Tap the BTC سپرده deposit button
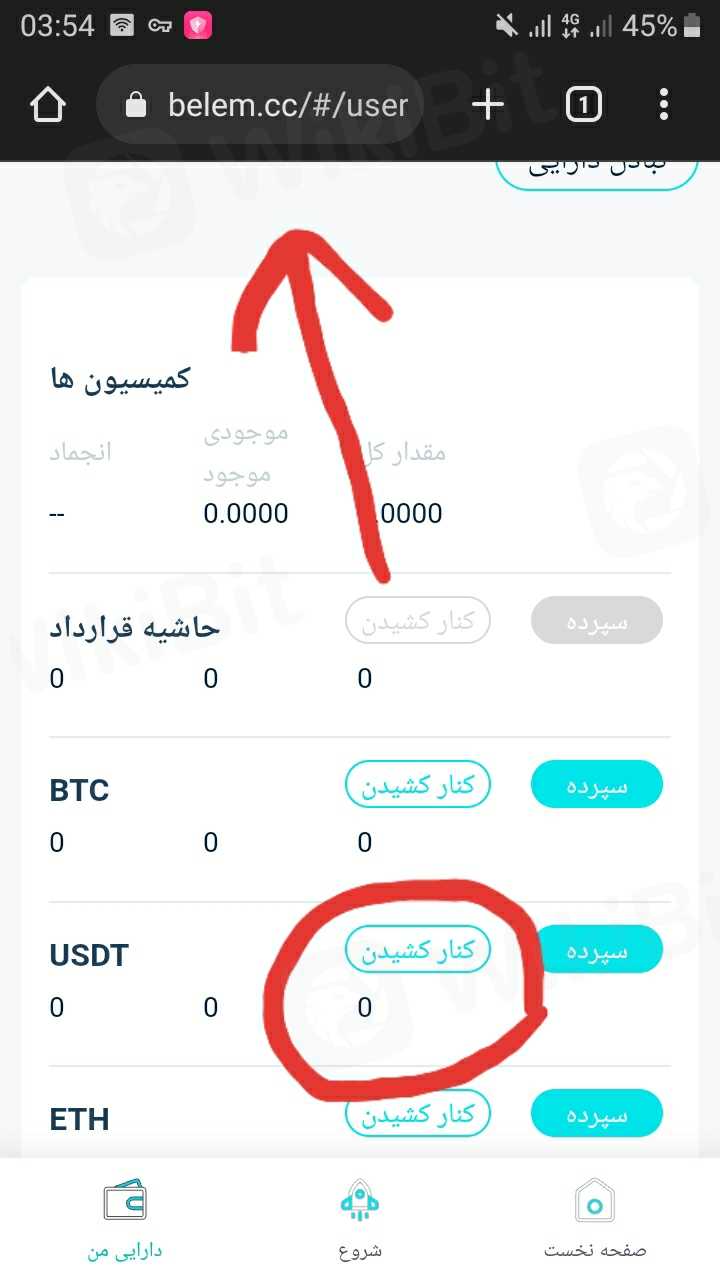 pos(596,785)
